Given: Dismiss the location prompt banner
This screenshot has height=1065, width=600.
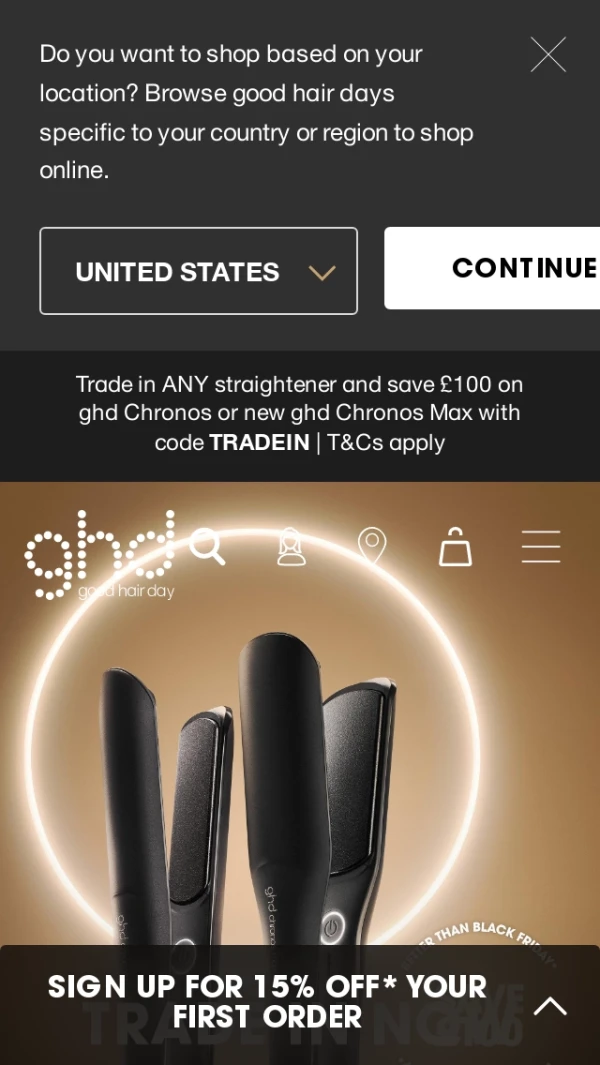Looking at the screenshot, I should pos(548,54).
